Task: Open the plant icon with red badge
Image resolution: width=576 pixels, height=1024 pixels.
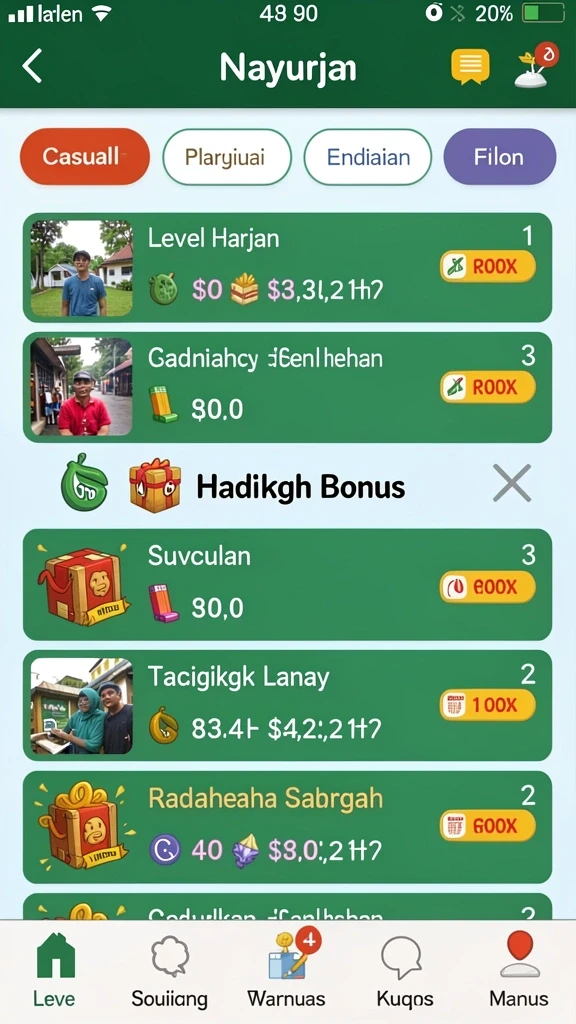Action: (x=536, y=65)
